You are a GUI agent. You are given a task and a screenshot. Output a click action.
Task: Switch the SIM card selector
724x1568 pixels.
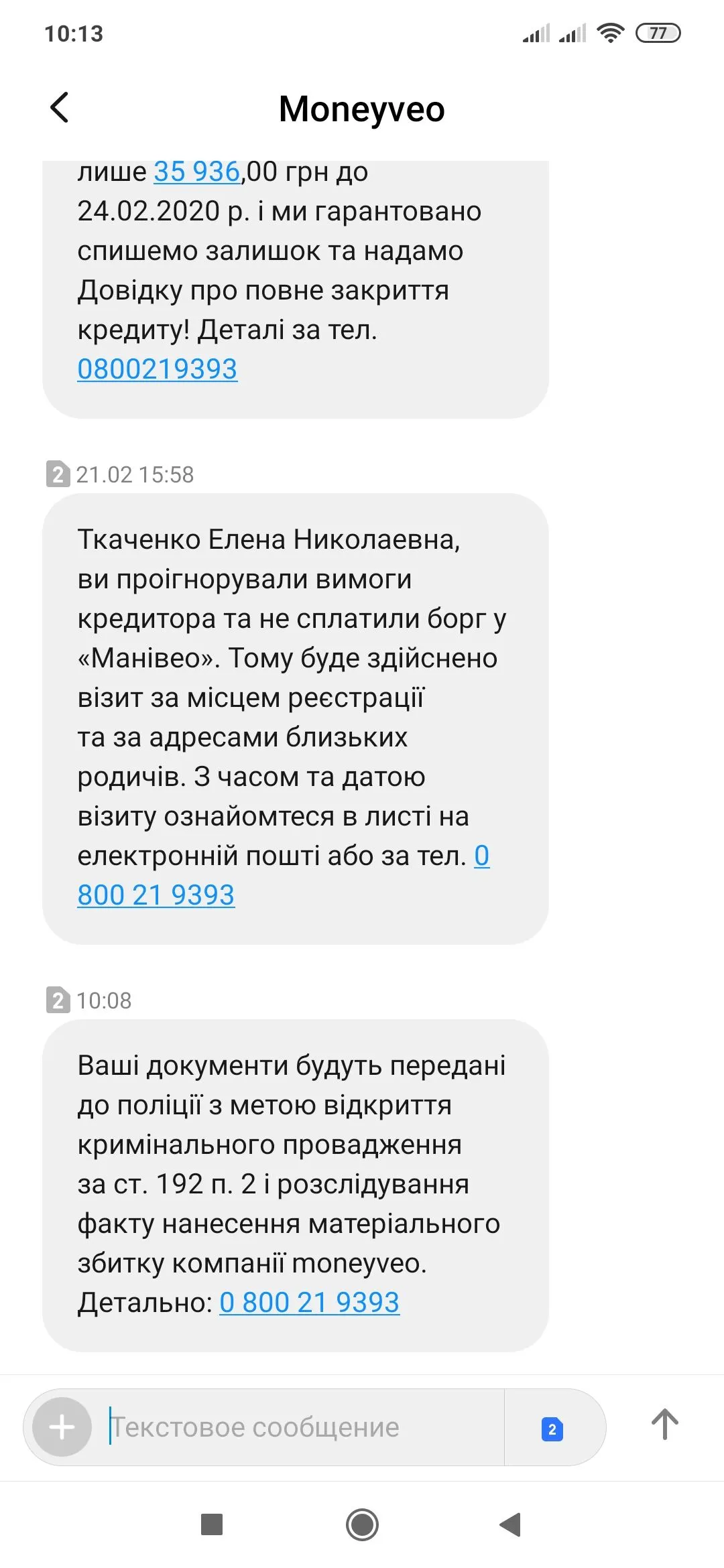tap(552, 1429)
